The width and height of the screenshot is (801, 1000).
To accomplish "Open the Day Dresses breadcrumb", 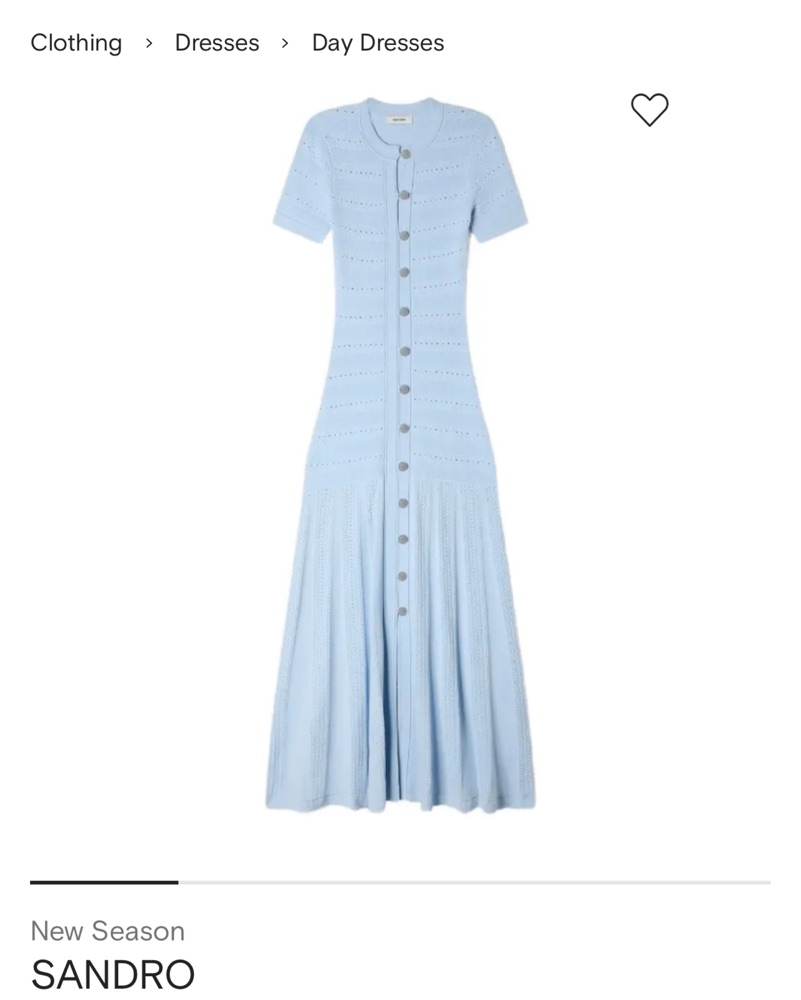I will (x=378, y=43).
